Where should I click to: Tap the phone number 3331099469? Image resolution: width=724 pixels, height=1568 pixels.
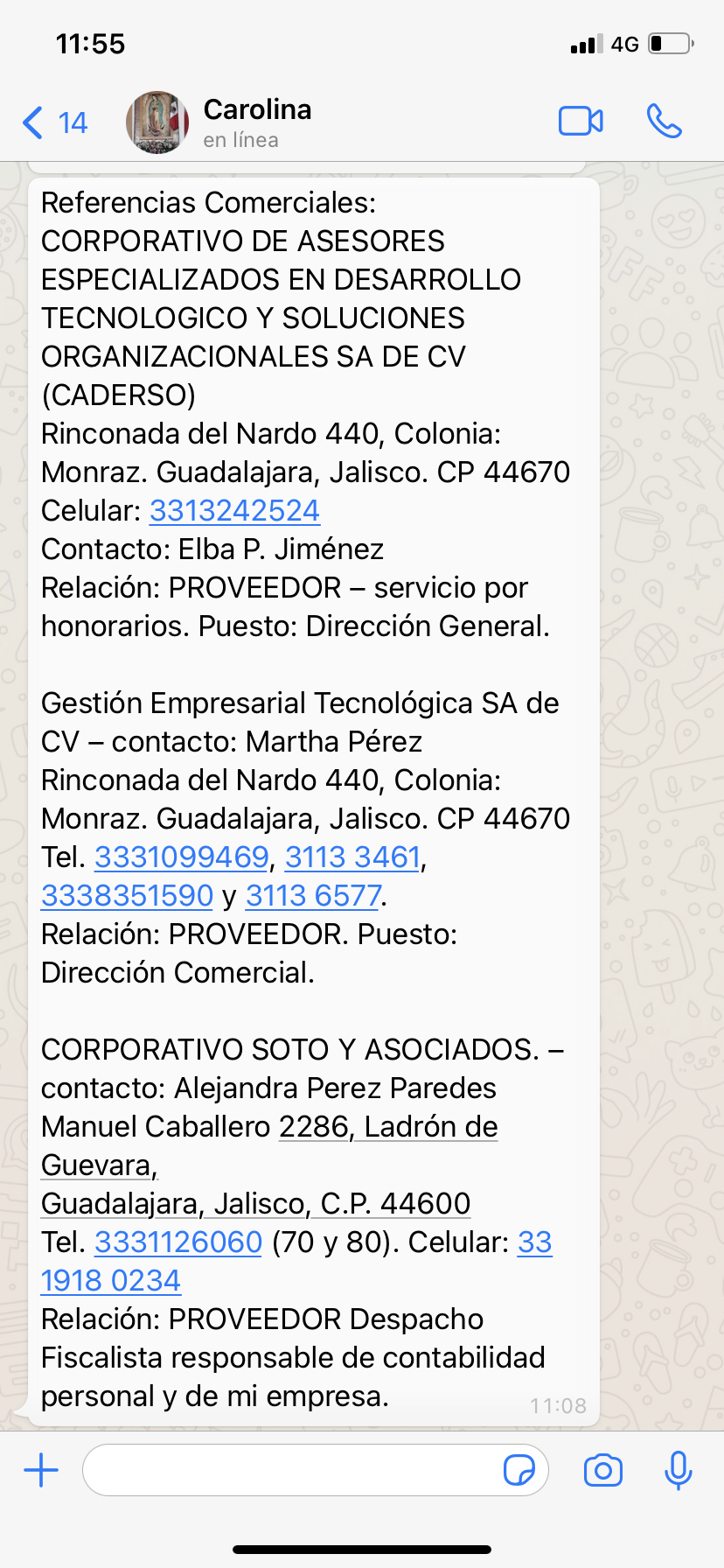click(181, 857)
